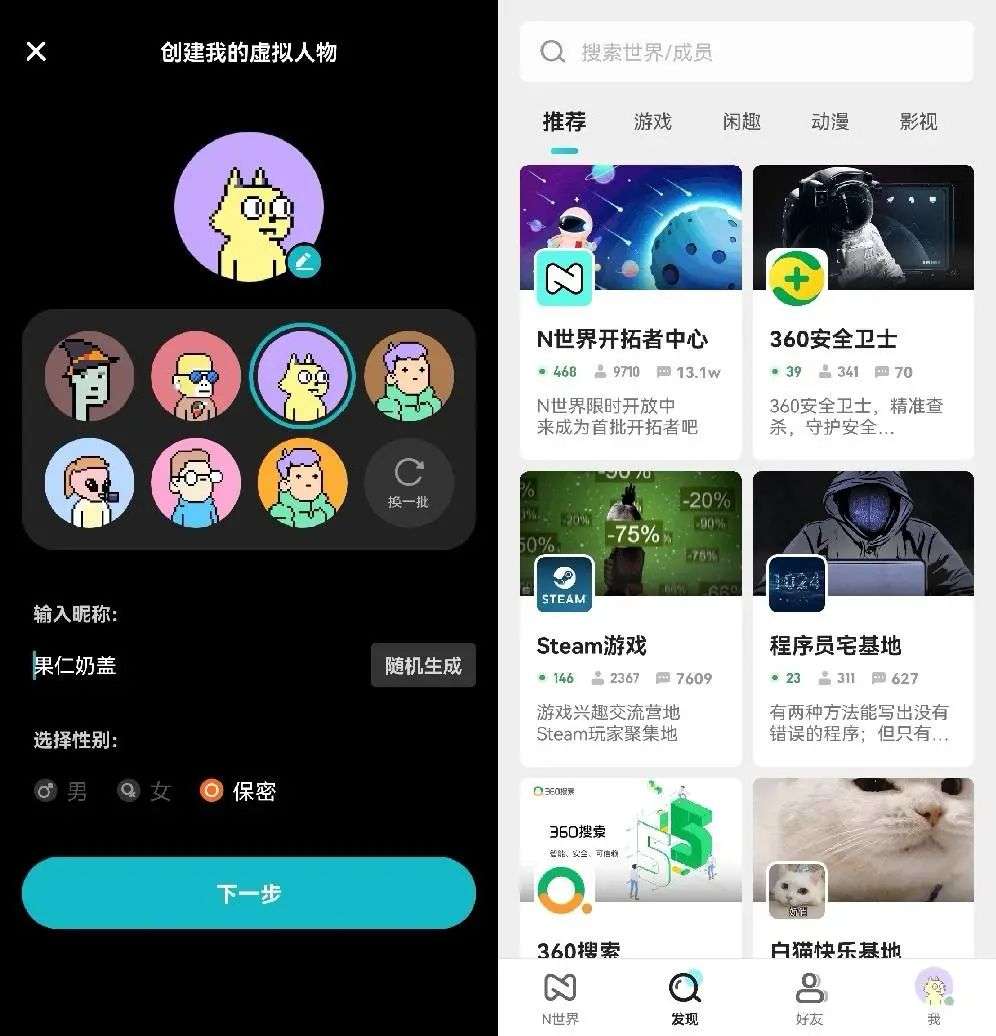996x1036 pixels.
Task: Tap the nickname input field
Action: tap(195, 665)
